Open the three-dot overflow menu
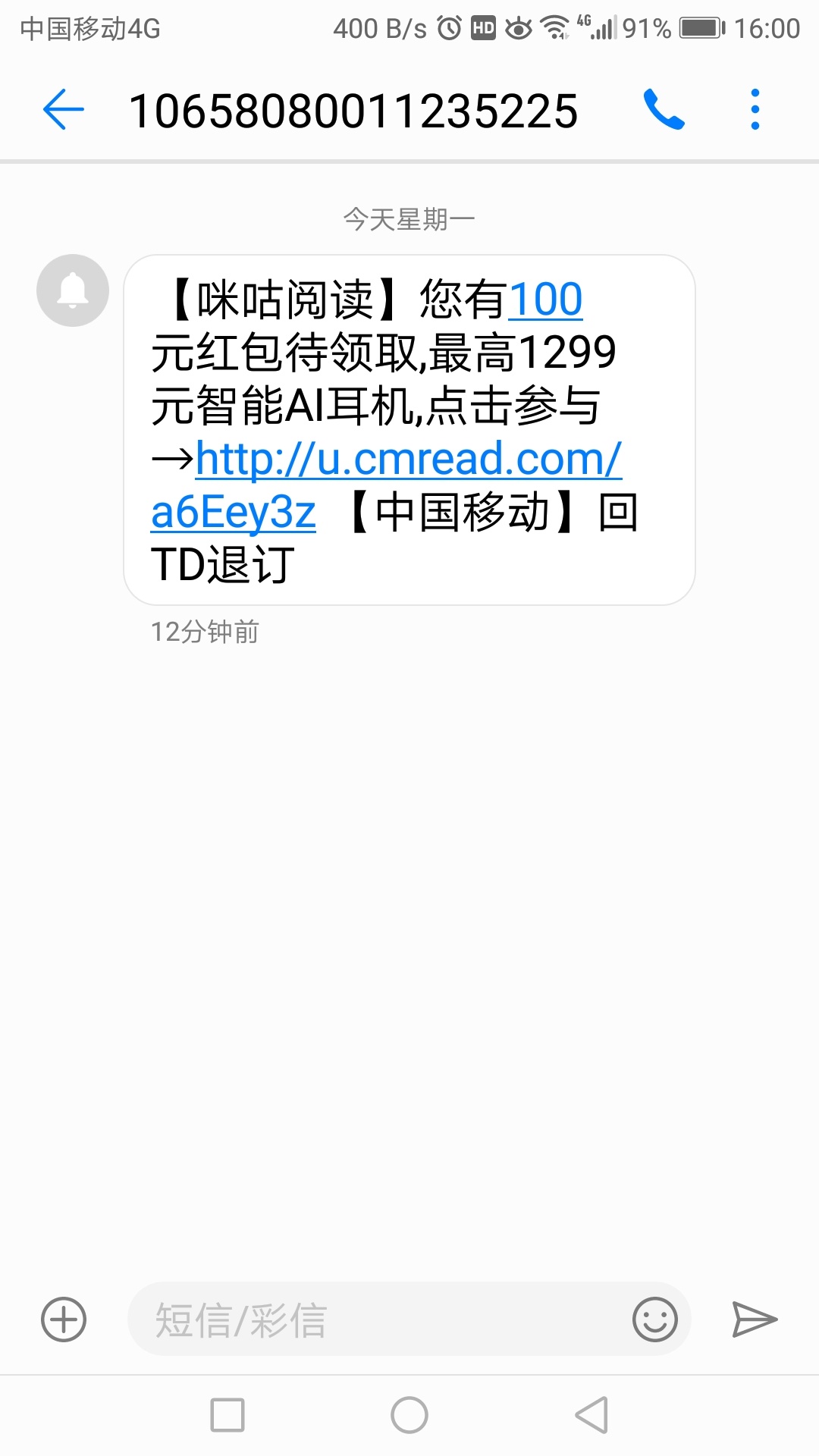Viewport: 819px width, 1456px height. tap(755, 110)
